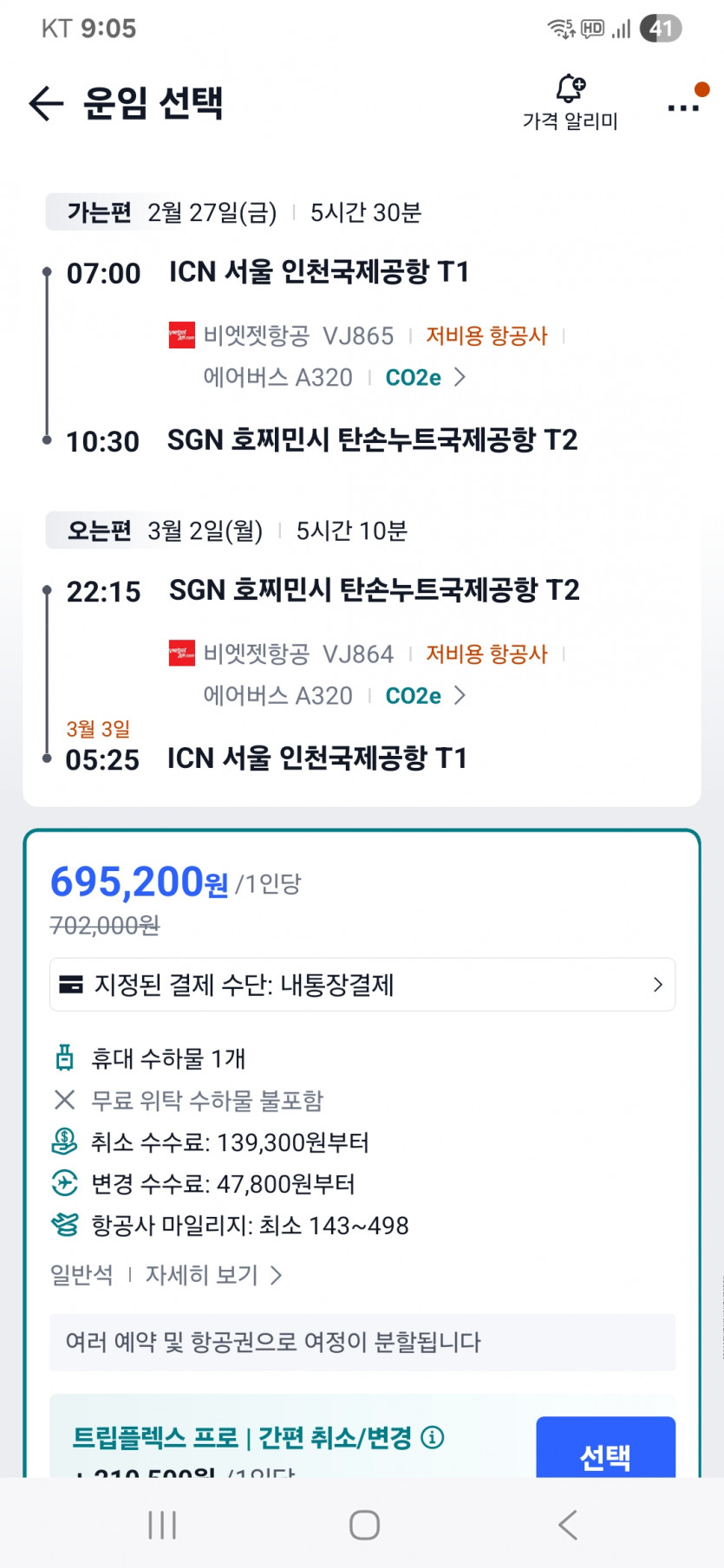The image size is (724, 1568).
Task: View CO2e details for flight VJ865
Action: coord(425,378)
